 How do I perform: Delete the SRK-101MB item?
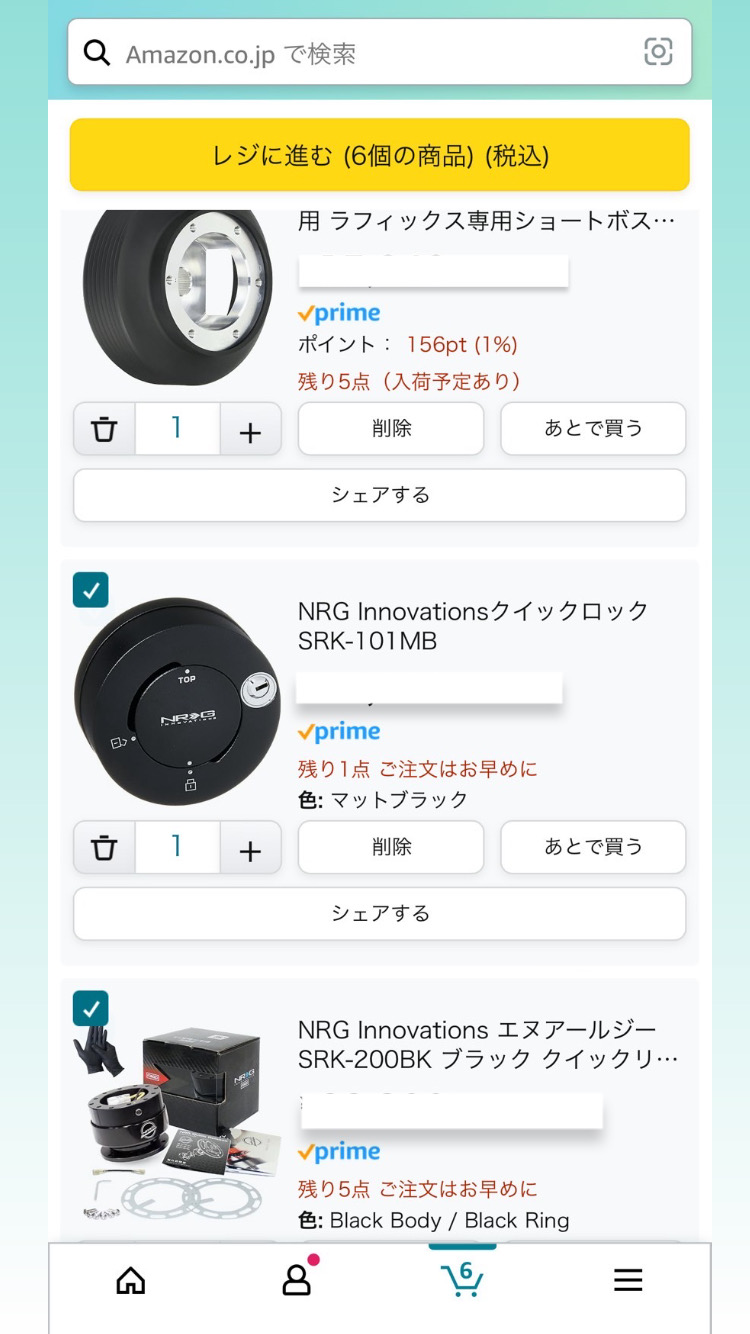pyautogui.click(x=390, y=847)
